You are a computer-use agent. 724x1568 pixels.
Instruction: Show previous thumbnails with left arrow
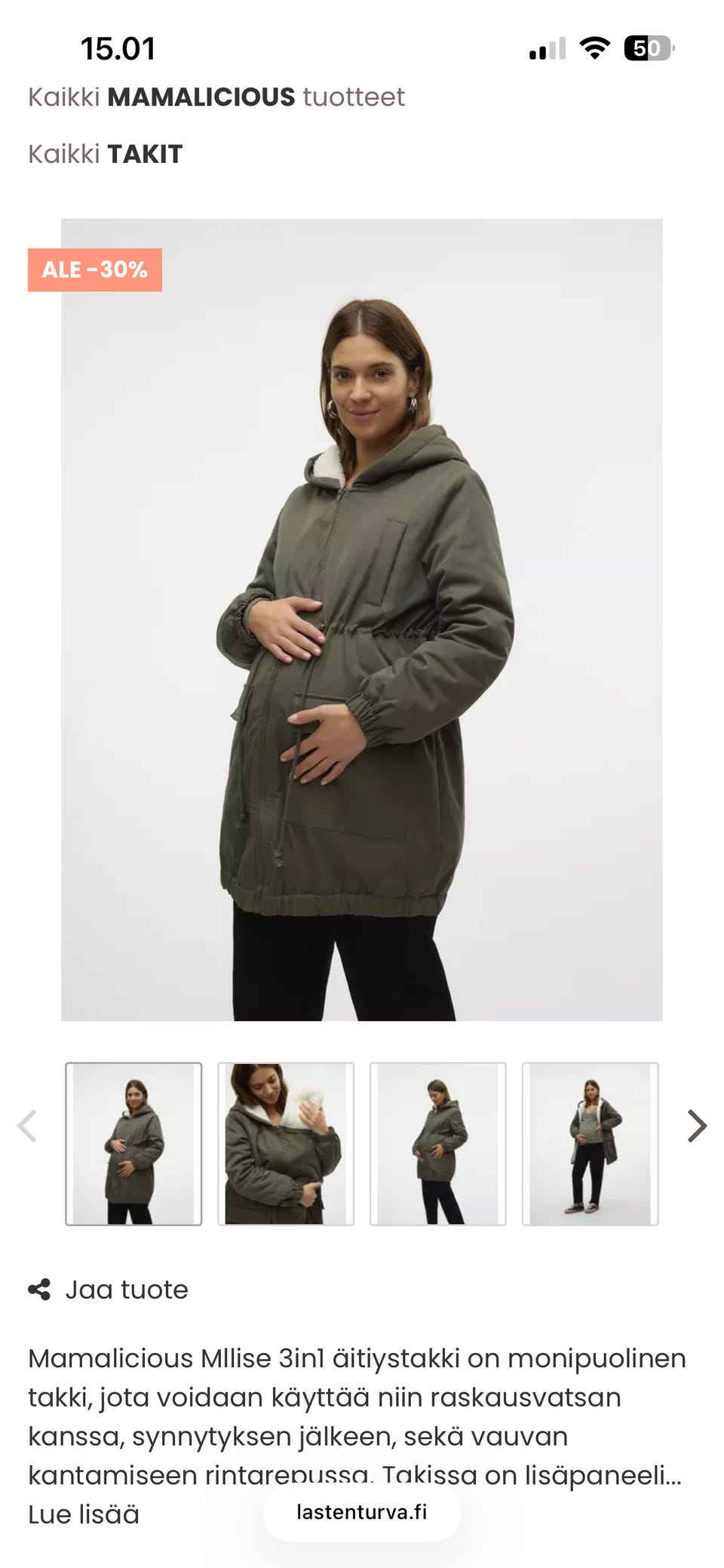(27, 1126)
